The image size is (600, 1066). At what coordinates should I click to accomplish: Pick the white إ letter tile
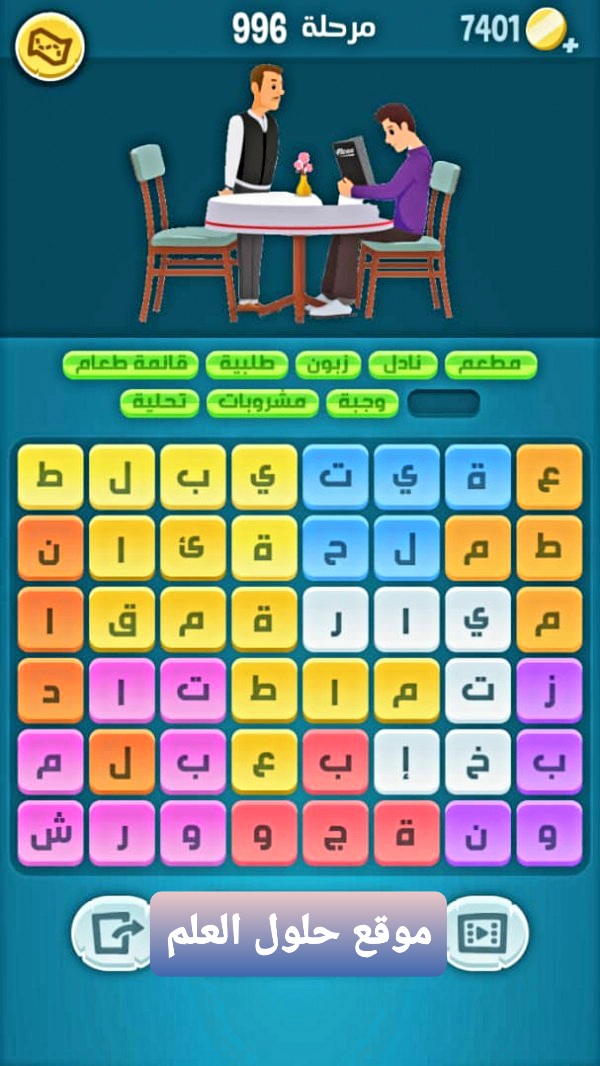tap(407, 762)
